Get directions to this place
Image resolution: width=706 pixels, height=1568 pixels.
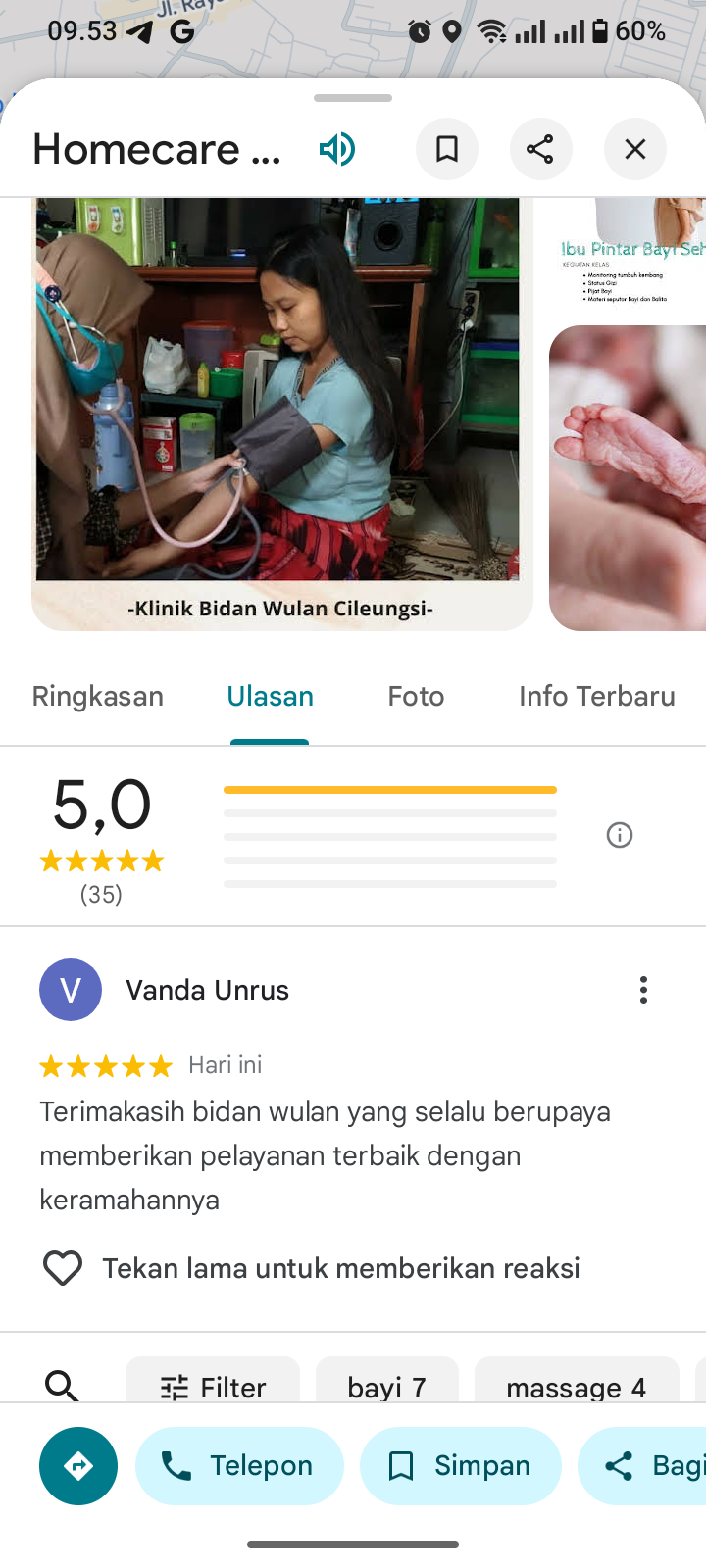coord(78,1466)
